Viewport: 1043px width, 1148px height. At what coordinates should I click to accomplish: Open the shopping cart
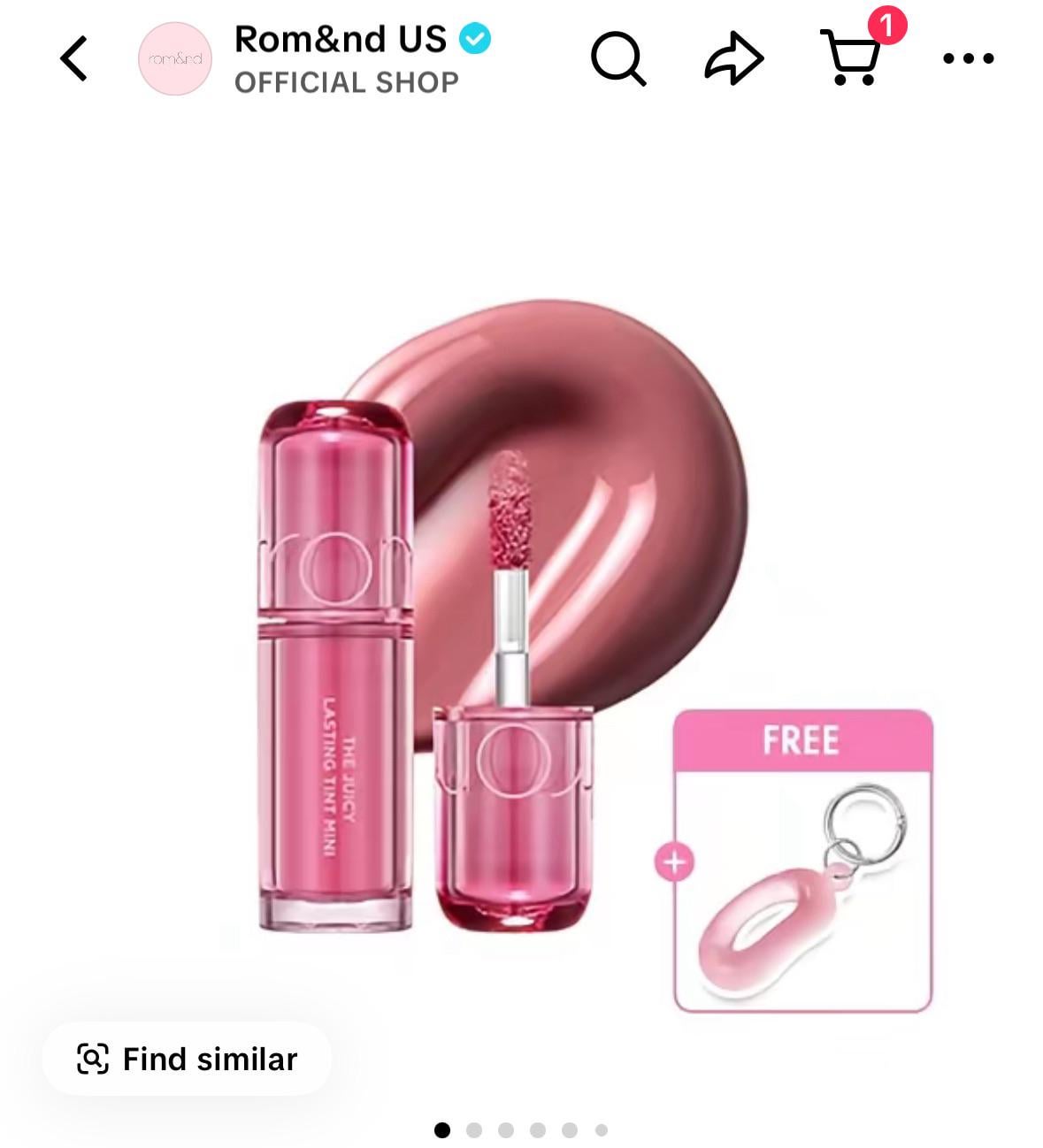pos(852,57)
